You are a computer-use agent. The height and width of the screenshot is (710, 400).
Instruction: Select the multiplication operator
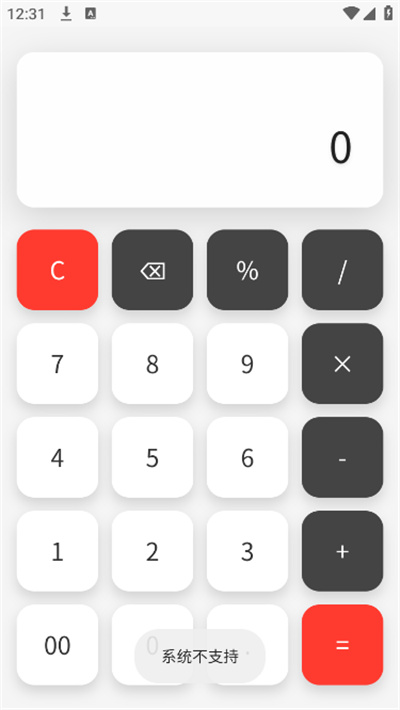click(342, 364)
